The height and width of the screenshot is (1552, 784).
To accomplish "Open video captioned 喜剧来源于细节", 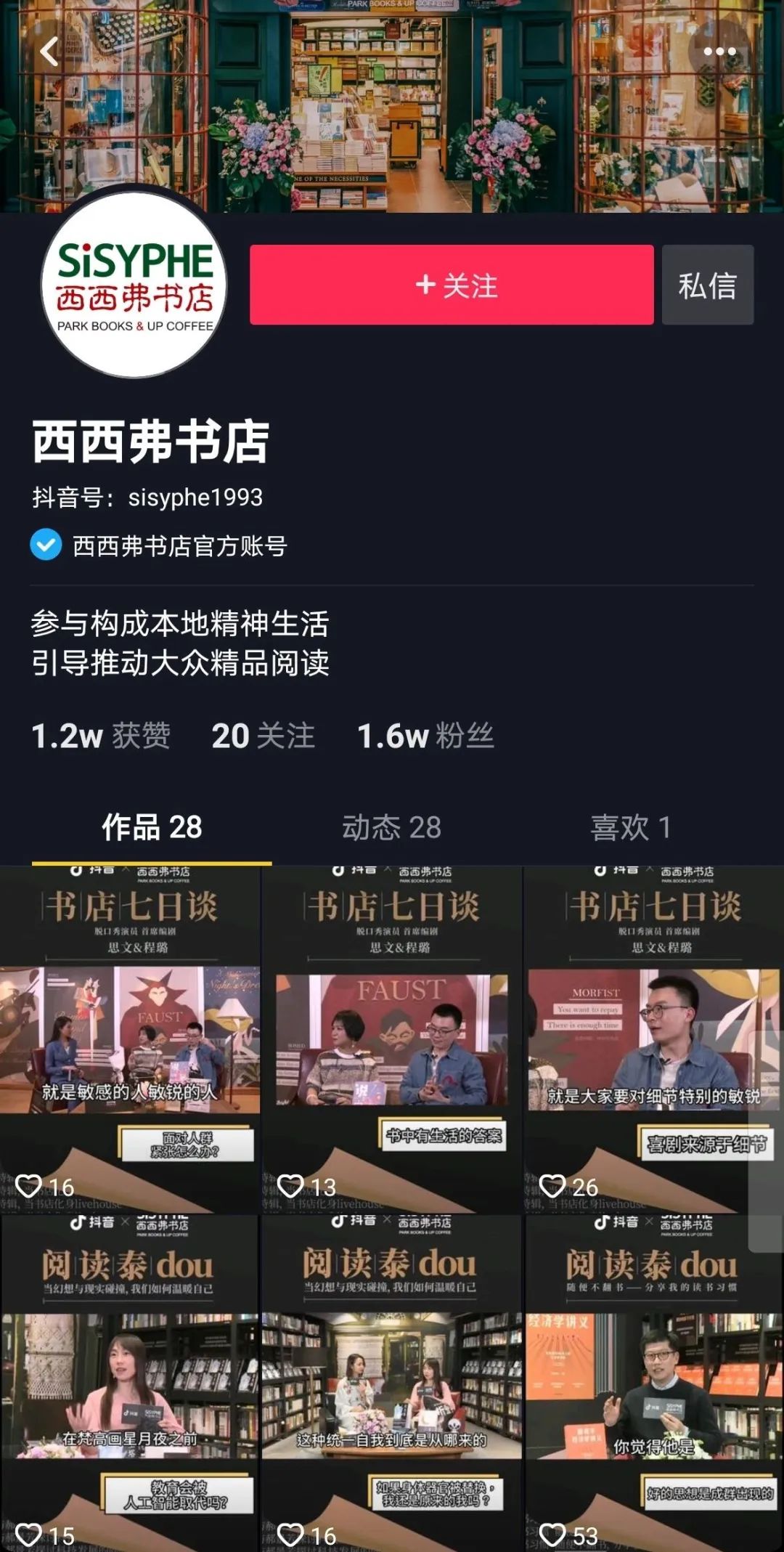I will coord(653,1039).
